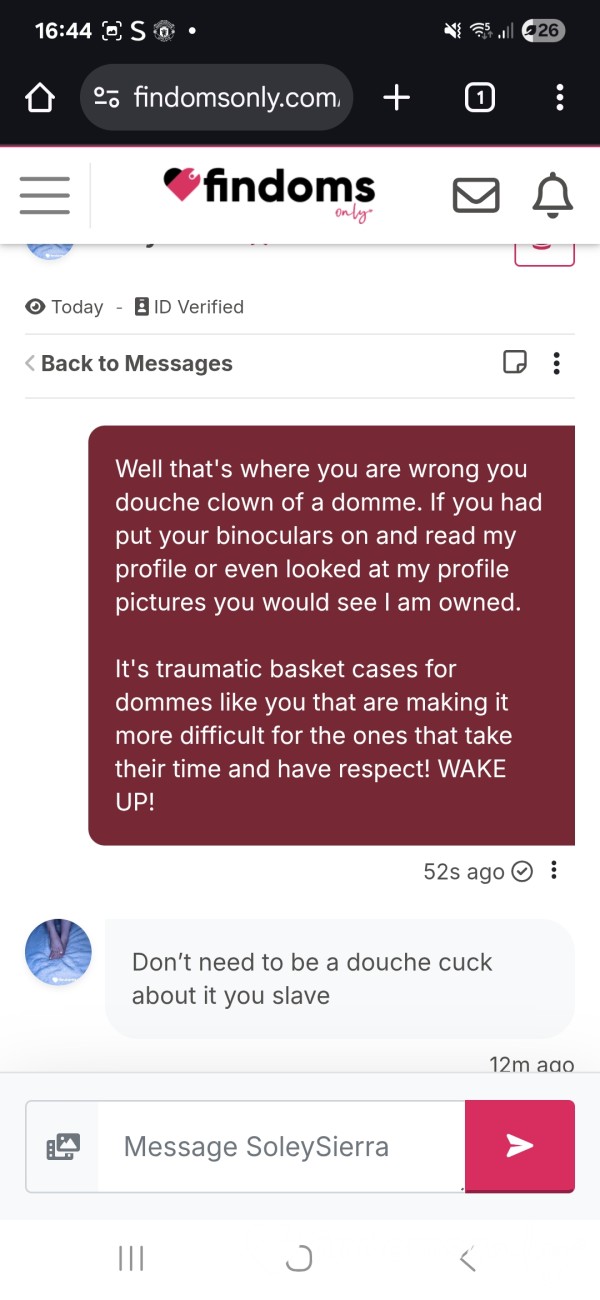Open the hamburger navigation menu
This screenshot has width=600, height=1300.
[x=45, y=195]
